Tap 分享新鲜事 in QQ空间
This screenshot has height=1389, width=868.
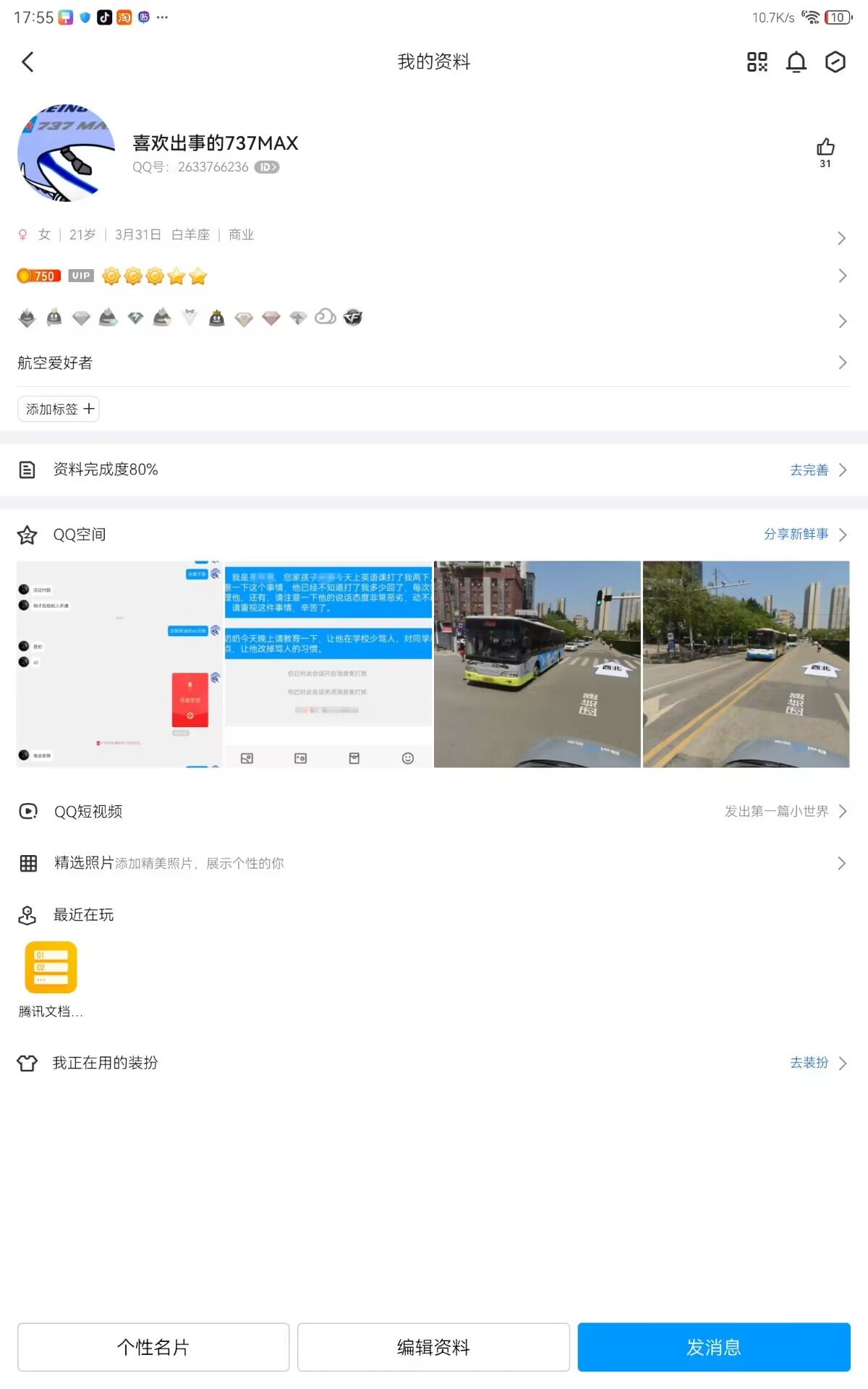pyautogui.click(x=805, y=535)
